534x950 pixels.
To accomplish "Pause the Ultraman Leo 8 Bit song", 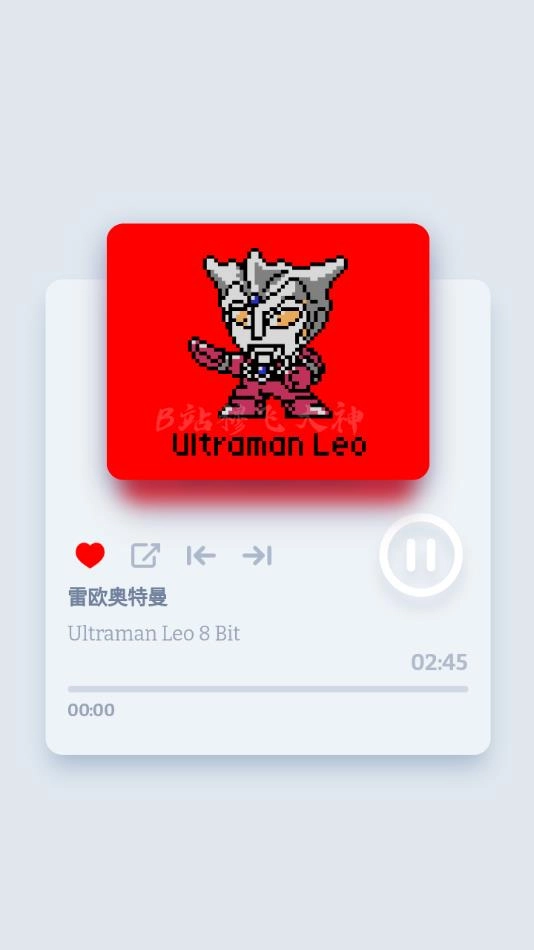I will coord(421,555).
